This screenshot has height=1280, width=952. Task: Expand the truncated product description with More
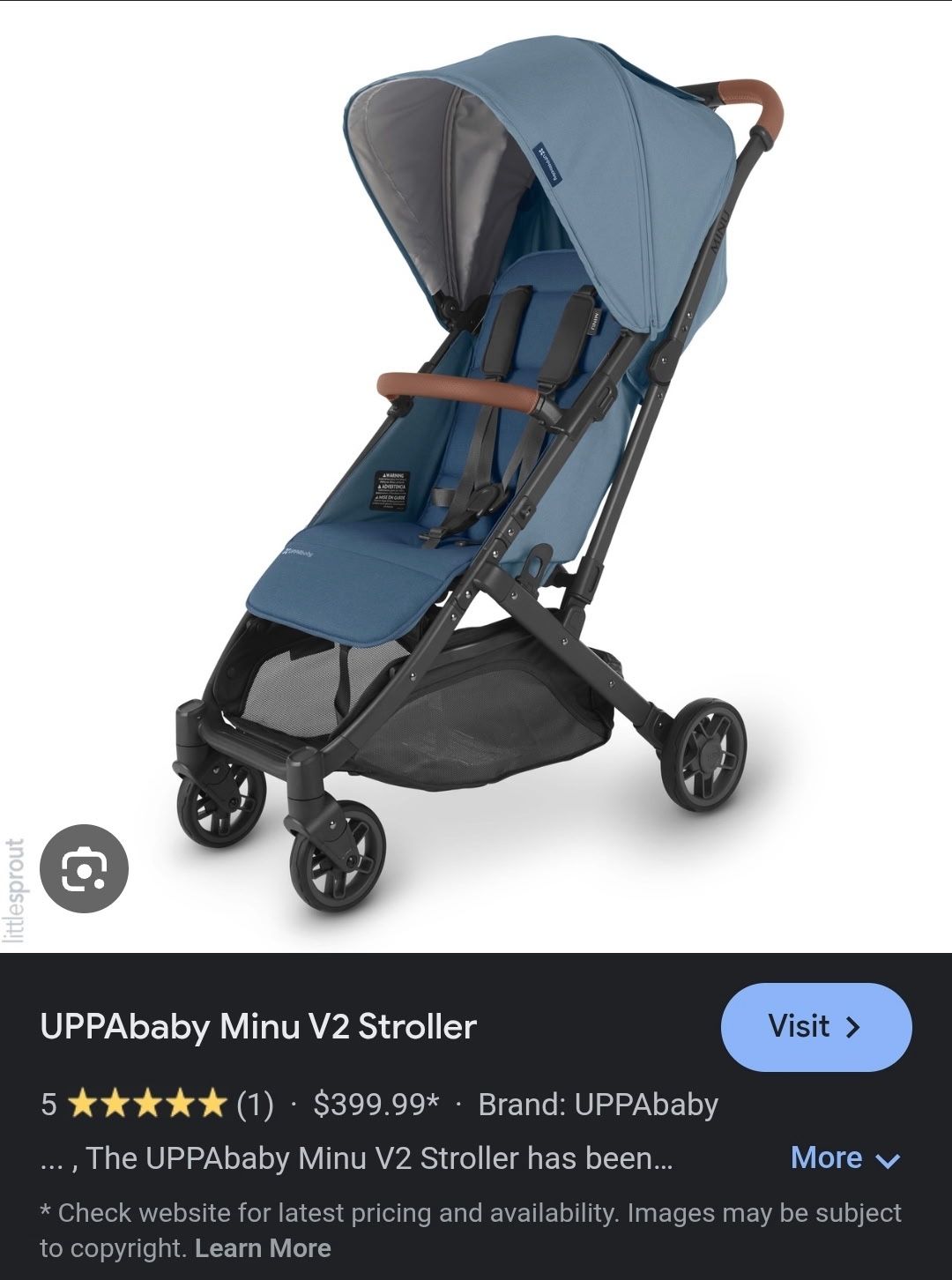(827, 1158)
